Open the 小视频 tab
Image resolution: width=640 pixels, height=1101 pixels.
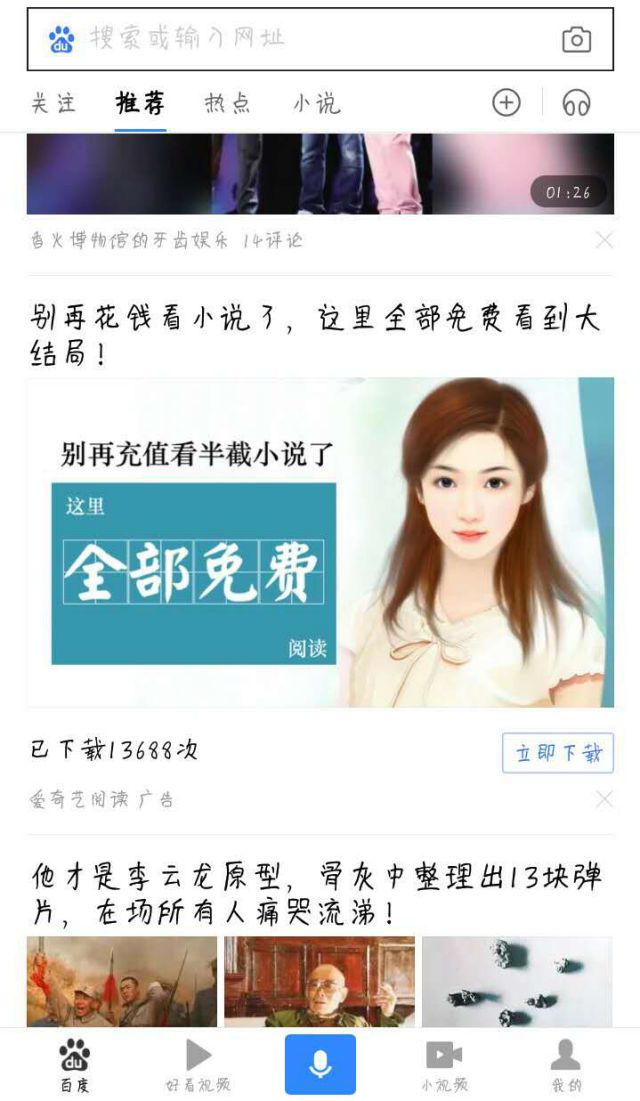(x=443, y=1063)
